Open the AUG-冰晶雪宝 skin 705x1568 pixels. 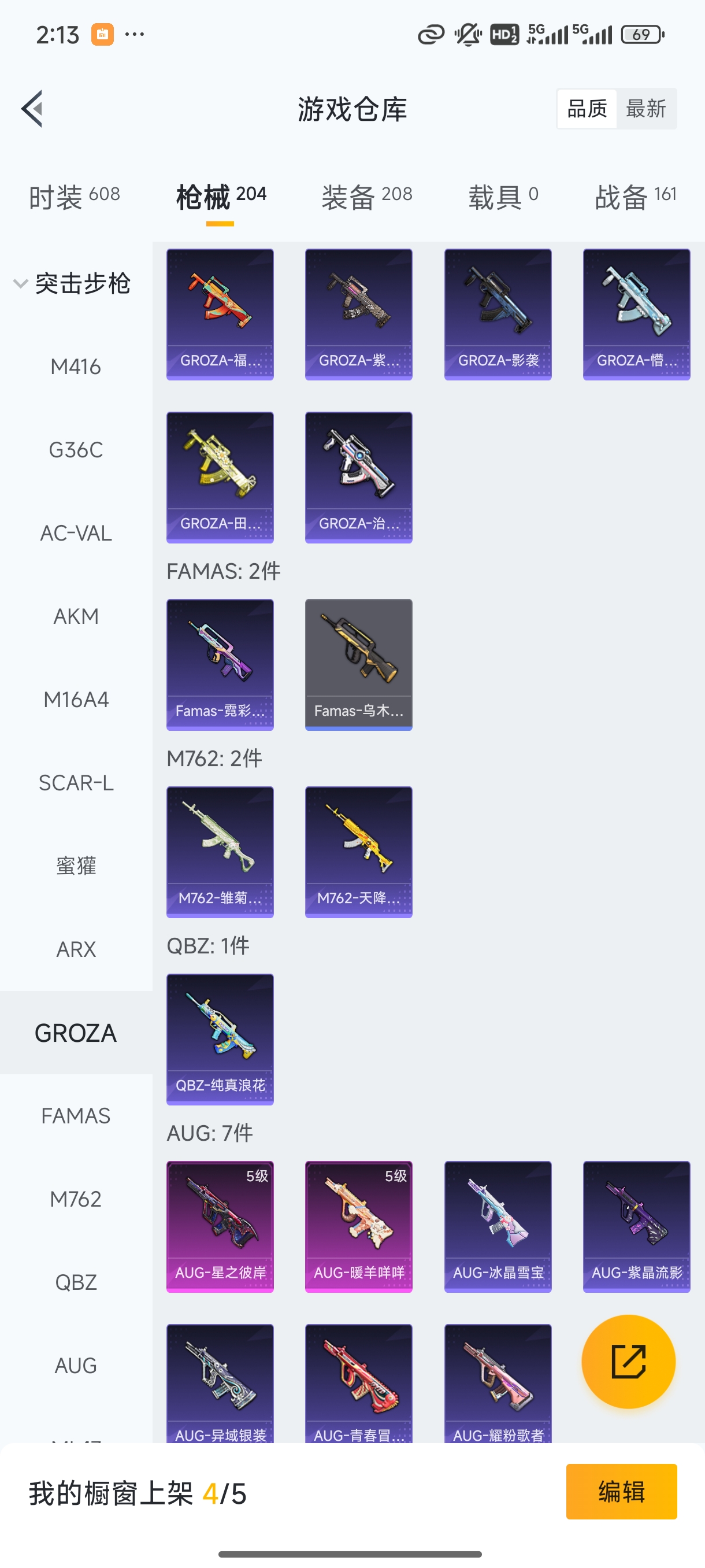coord(498,1226)
